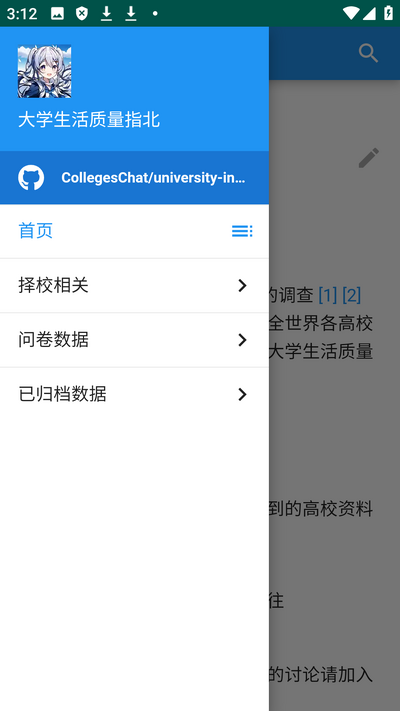Open the footnote link [2]
Image resolution: width=400 pixels, height=711 pixels.
pos(351,296)
